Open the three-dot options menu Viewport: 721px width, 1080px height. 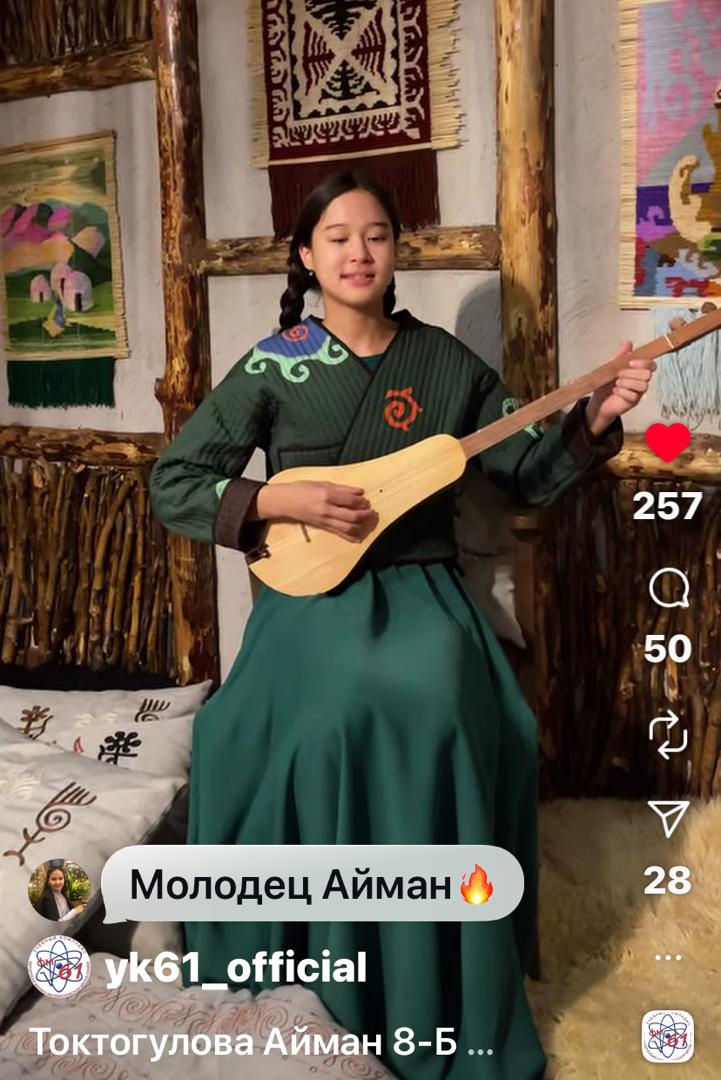point(668,957)
